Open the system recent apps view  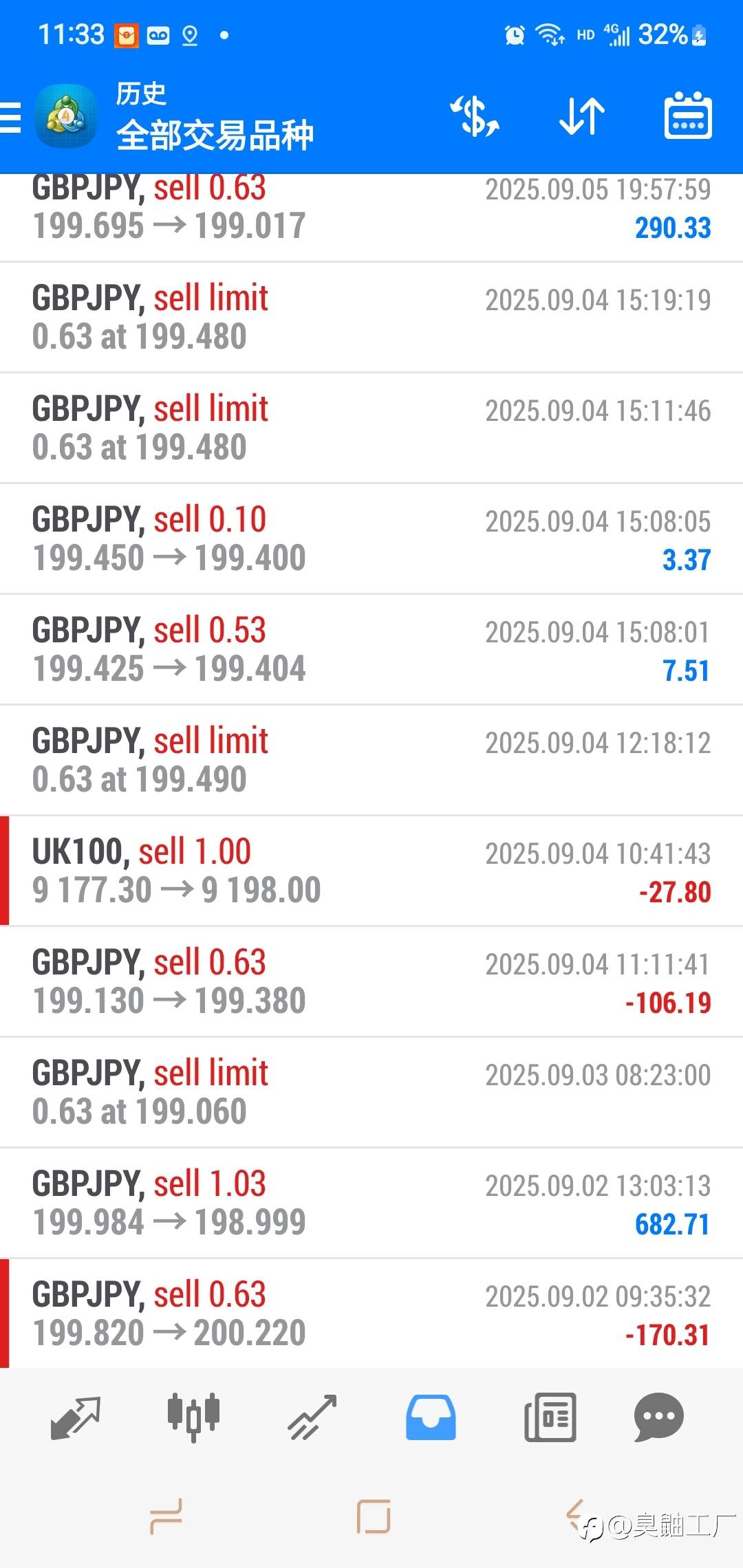point(166,1516)
